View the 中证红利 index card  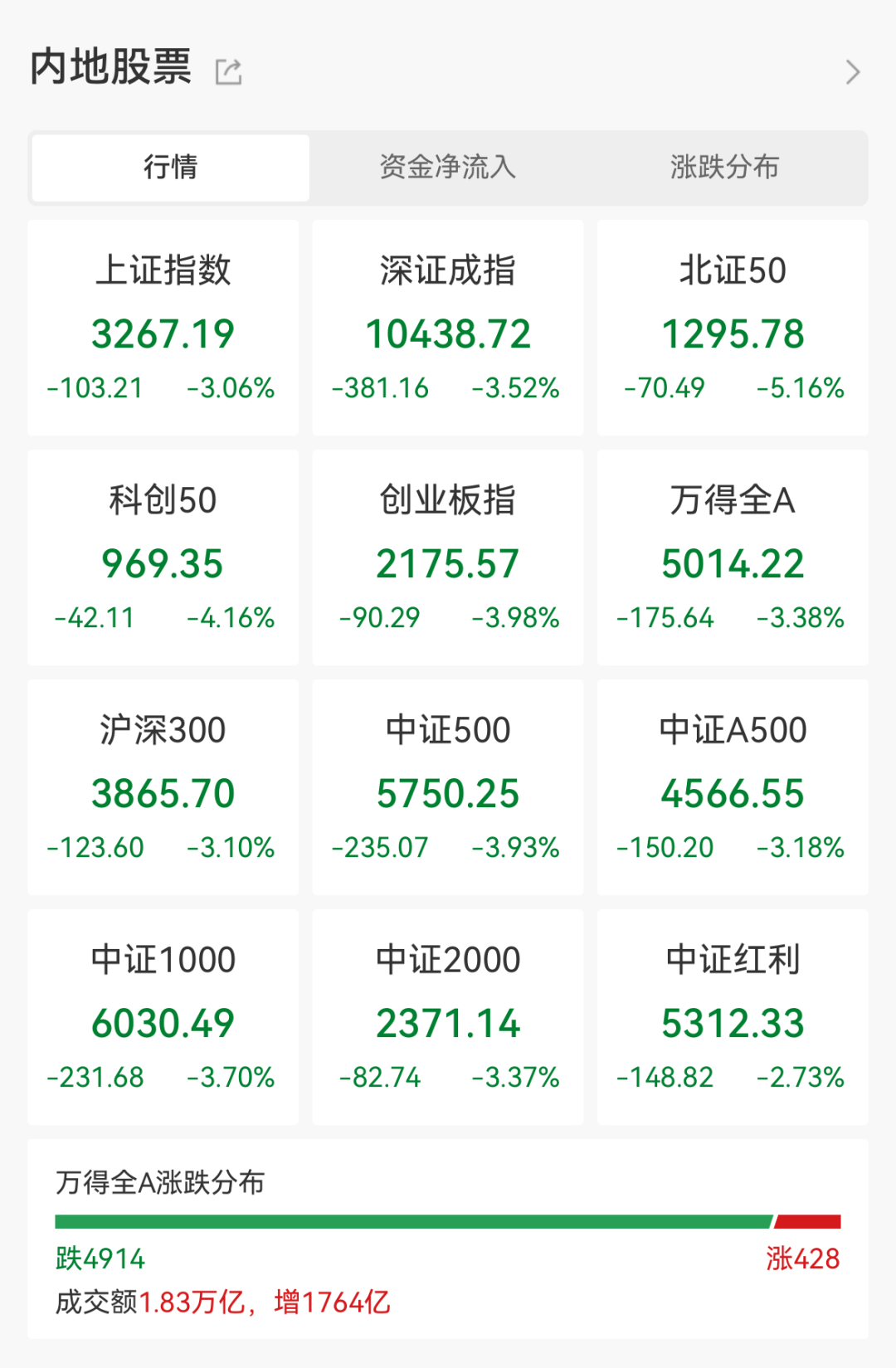(733, 1017)
